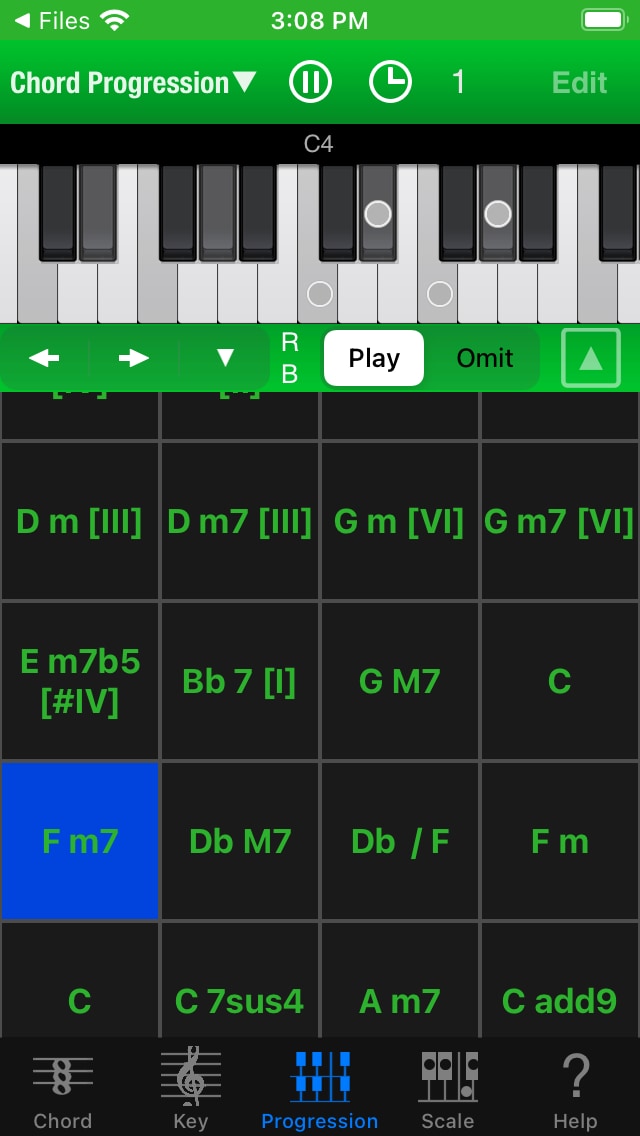Move to previous chord with left arrow
The image size is (640, 1136).
coord(44,358)
